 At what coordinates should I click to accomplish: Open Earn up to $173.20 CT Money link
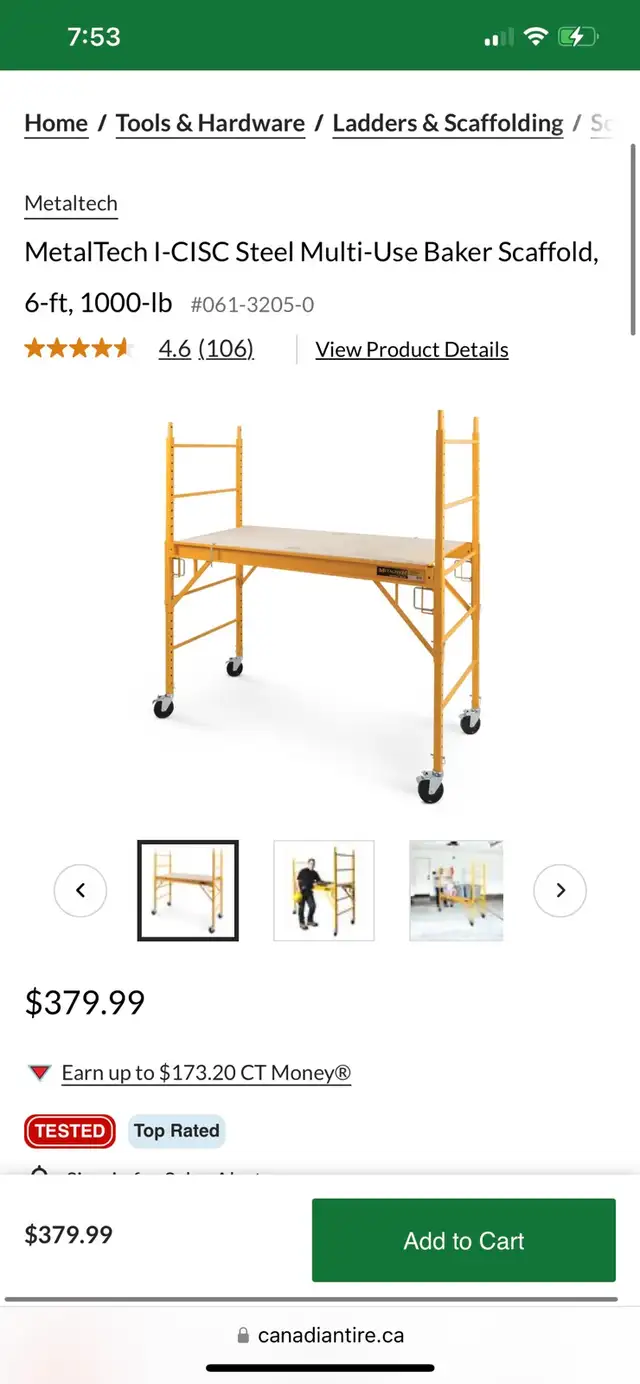pyautogui.click(x=206, y=1073)
